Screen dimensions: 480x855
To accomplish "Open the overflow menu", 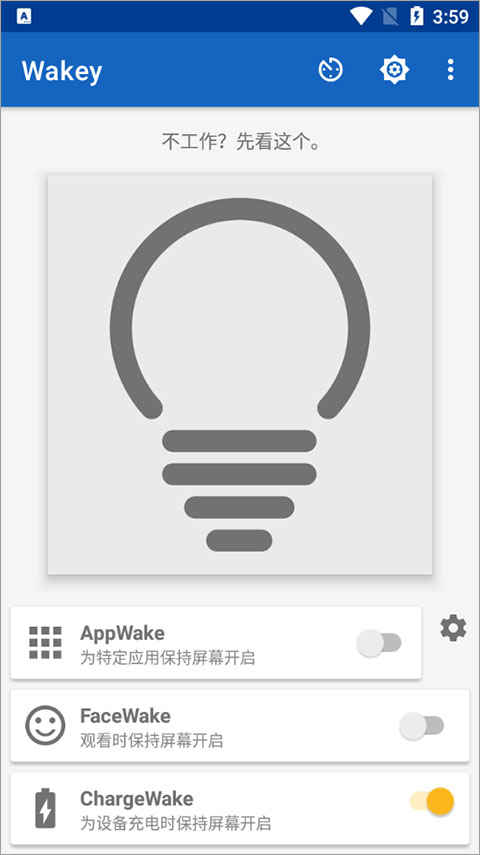I will [x=451, y=70].
